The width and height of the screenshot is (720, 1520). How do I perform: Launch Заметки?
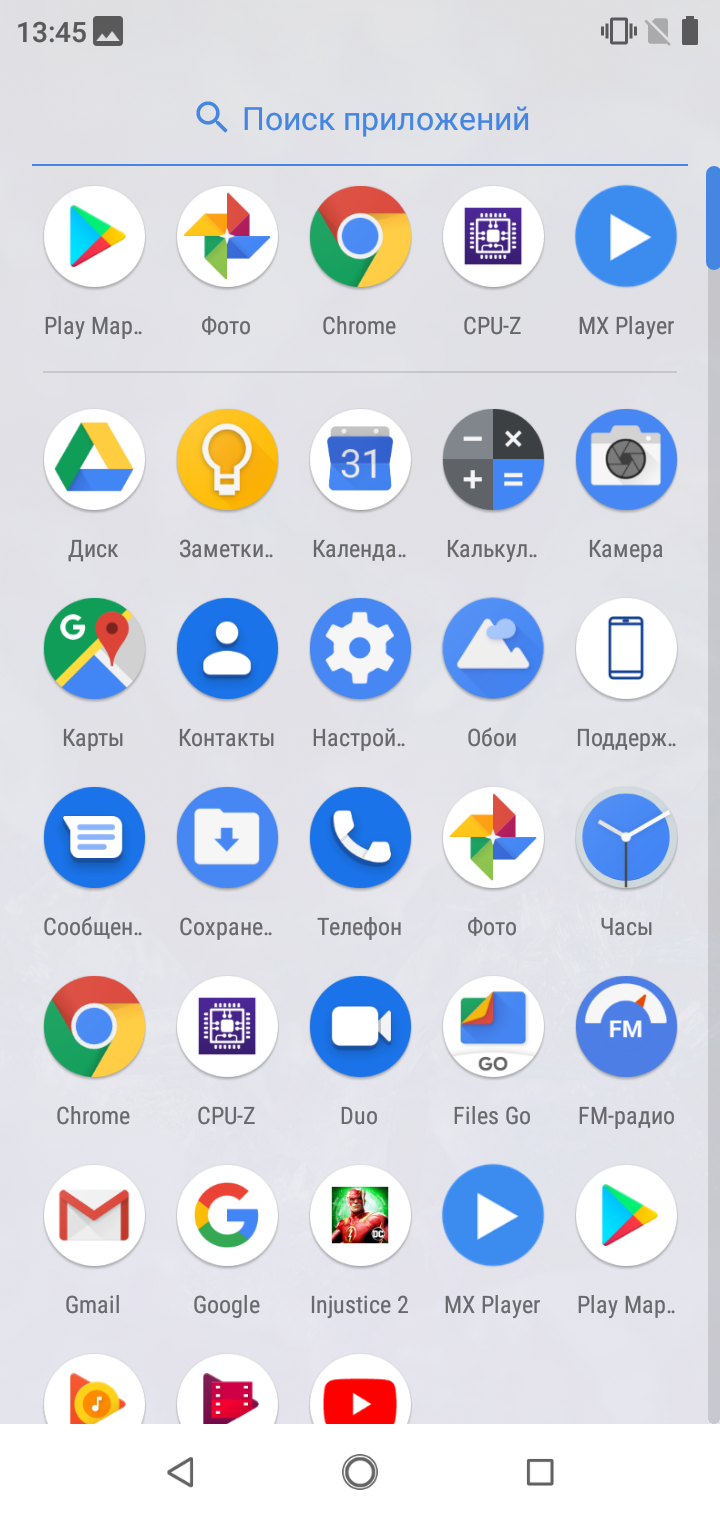[227, 460]
